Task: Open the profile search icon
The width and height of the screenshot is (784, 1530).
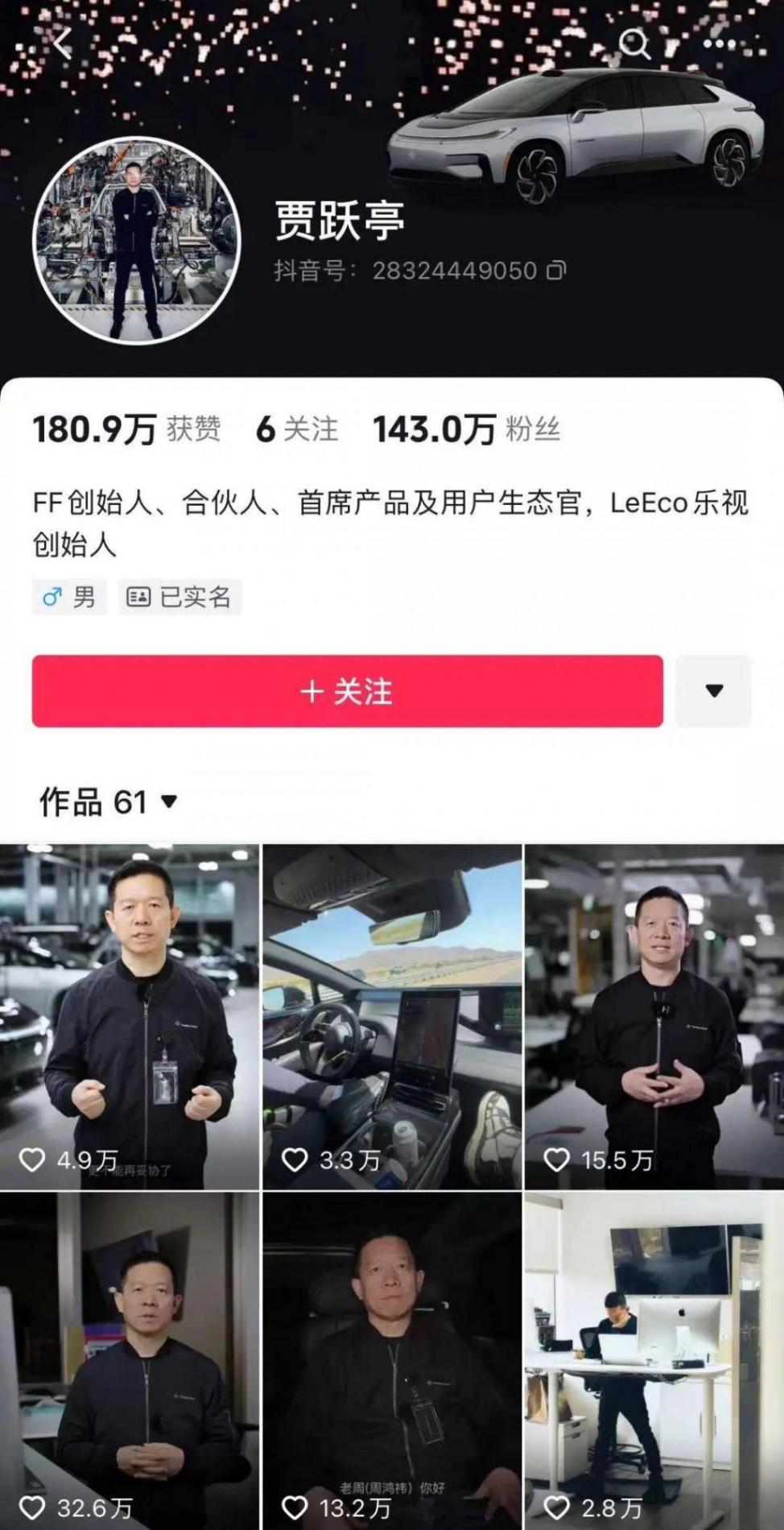Action: 635,44
